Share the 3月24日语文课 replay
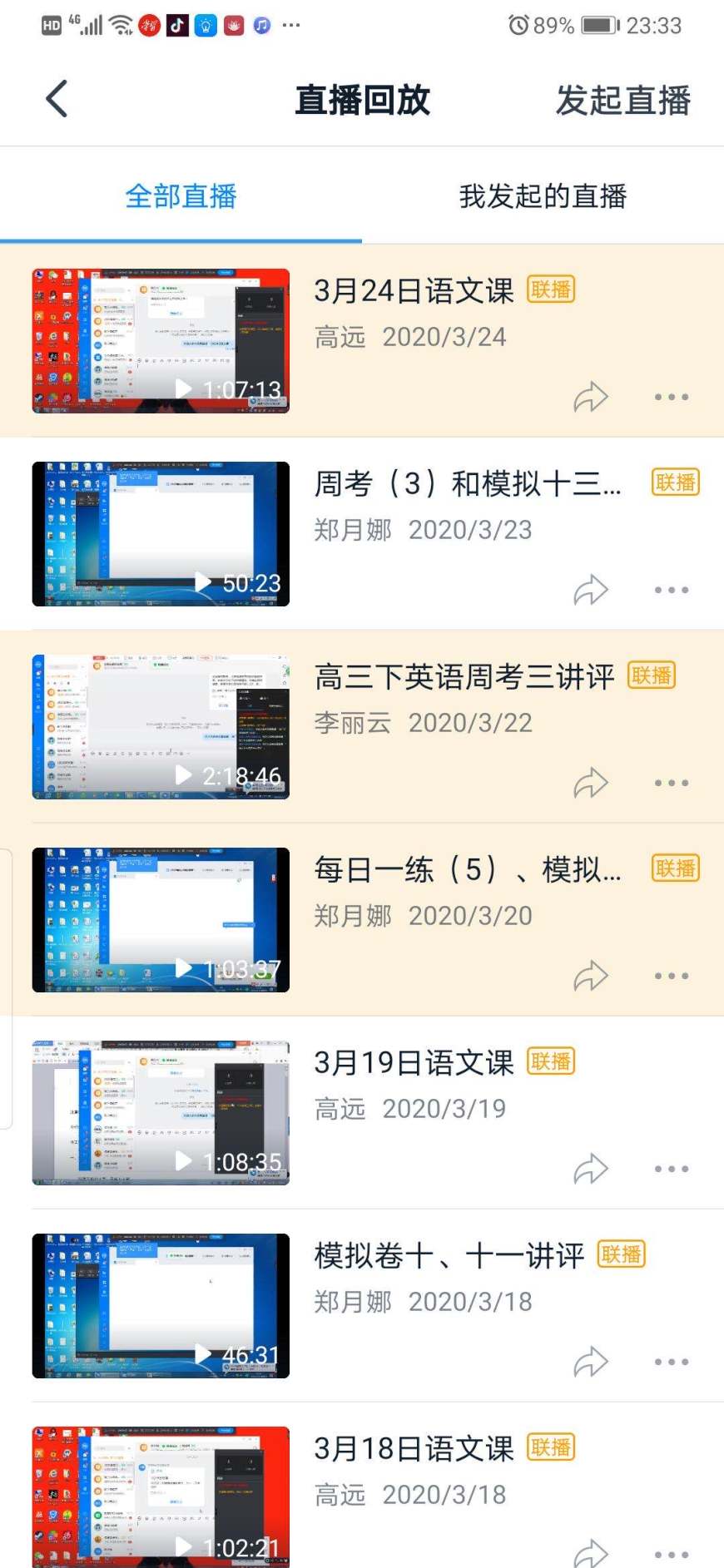724x1568 pixels. pos(591,397)
